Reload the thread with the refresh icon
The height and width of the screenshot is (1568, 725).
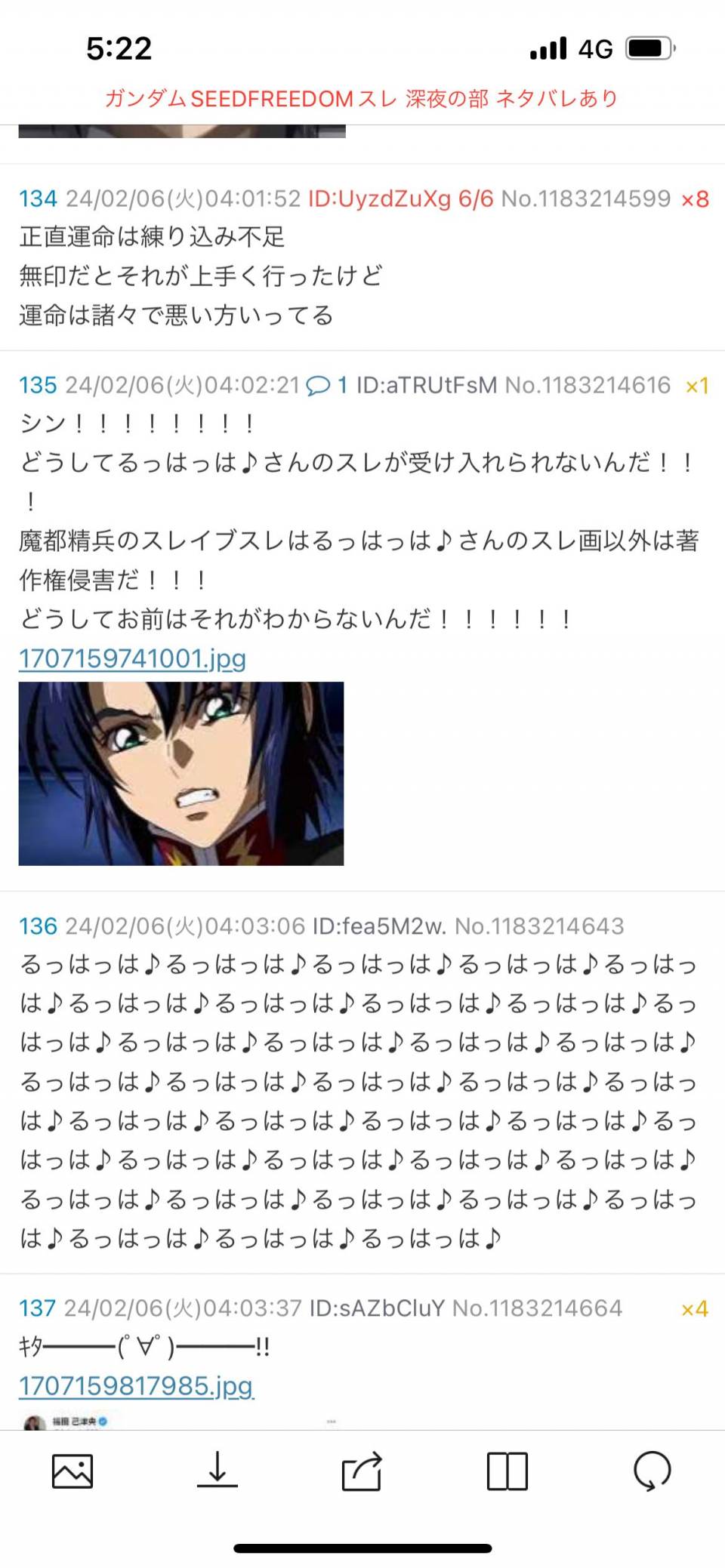pyautogui.click(x=652, y=1471)
